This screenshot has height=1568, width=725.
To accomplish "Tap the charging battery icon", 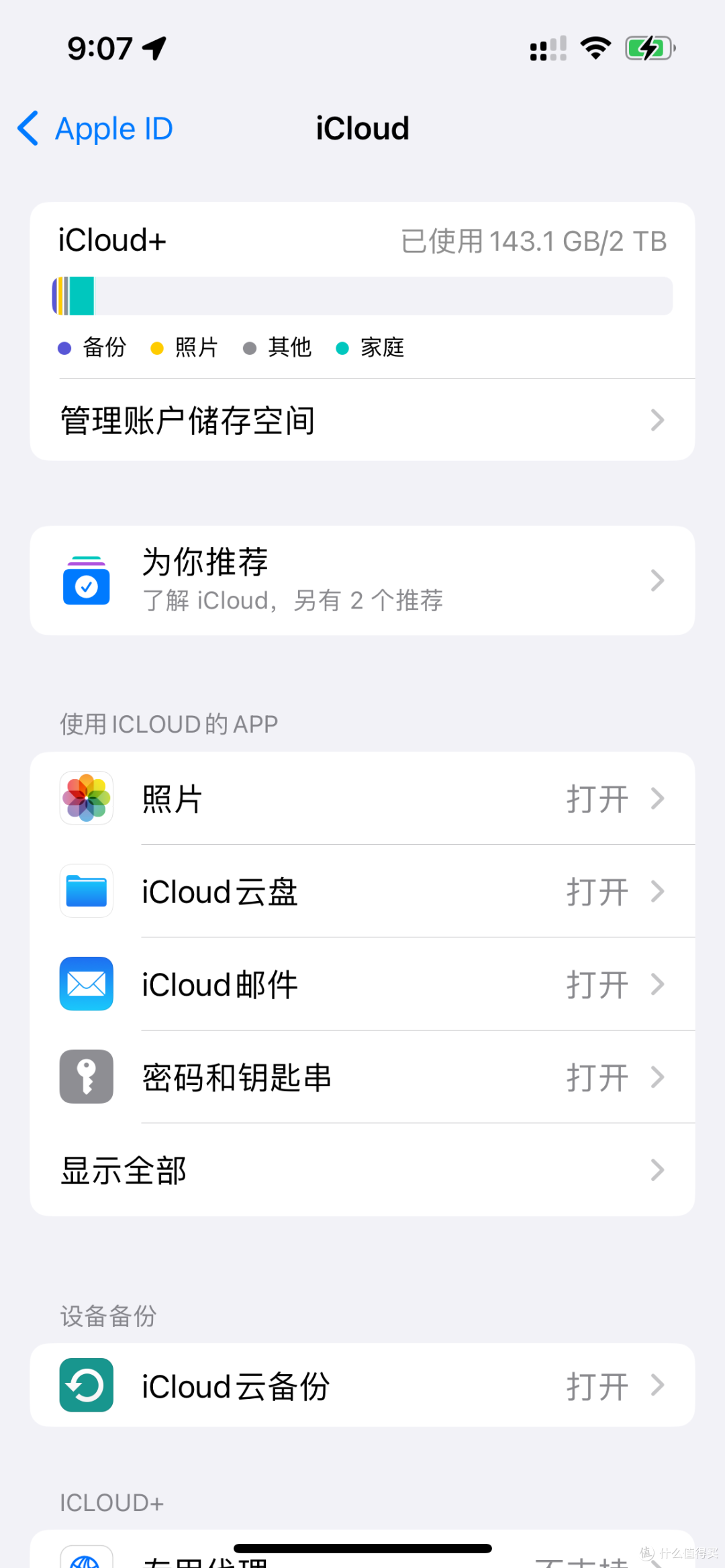I will [648, 47].
